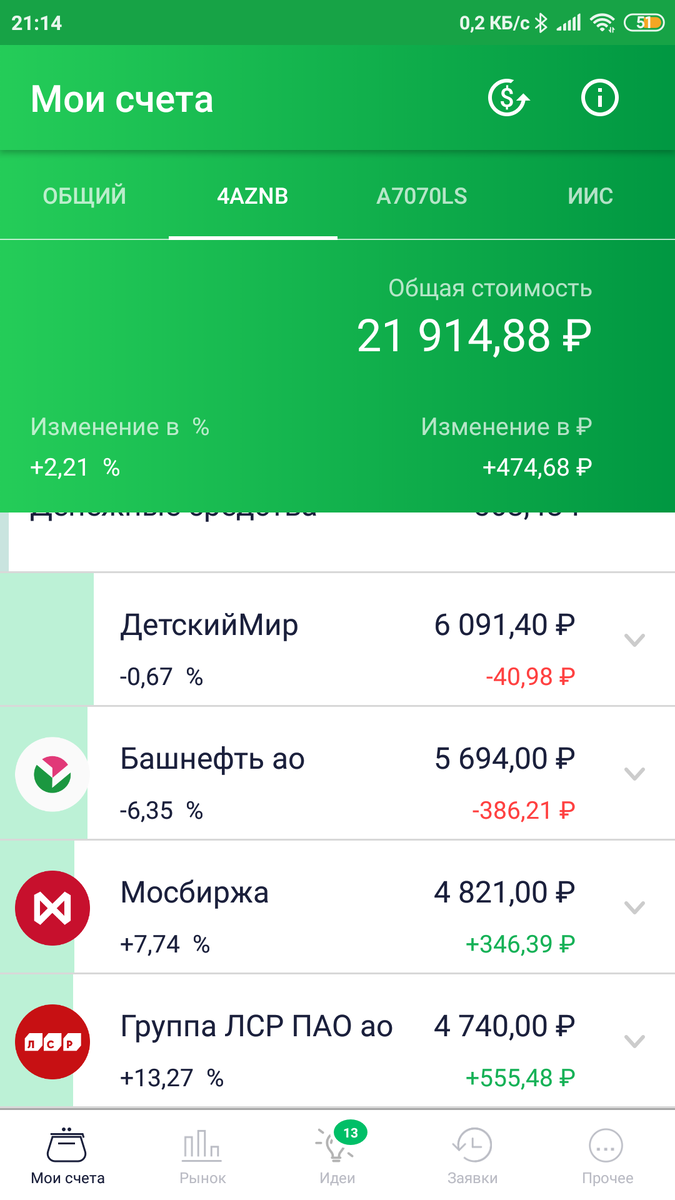Expand the Башнефть ао row chevron
Viewport: 675px width, 1200px height.
635,773
